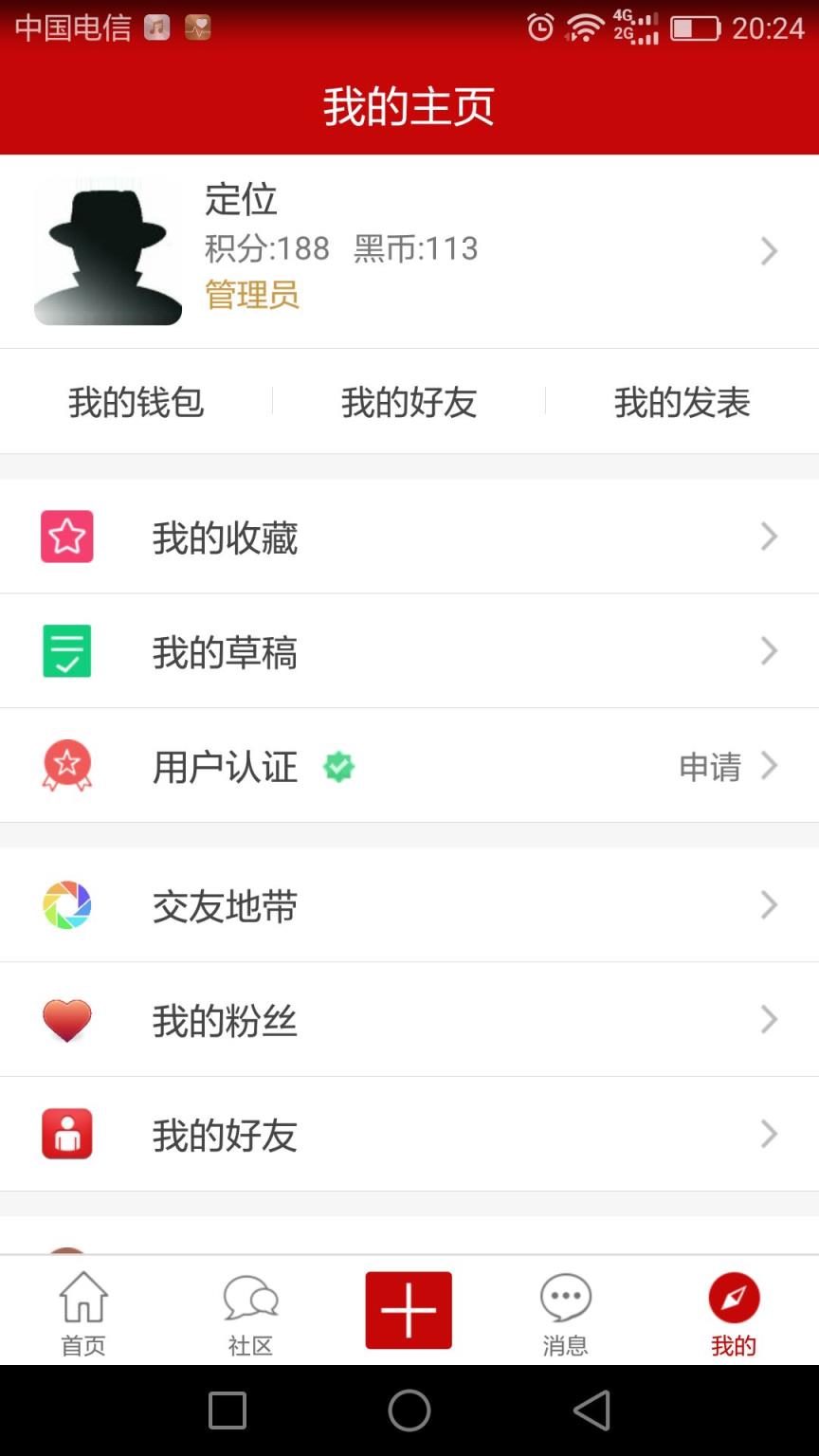Click the colorful camera icon beside 交友地带
819x1456 pixels.
click(66, 905)
